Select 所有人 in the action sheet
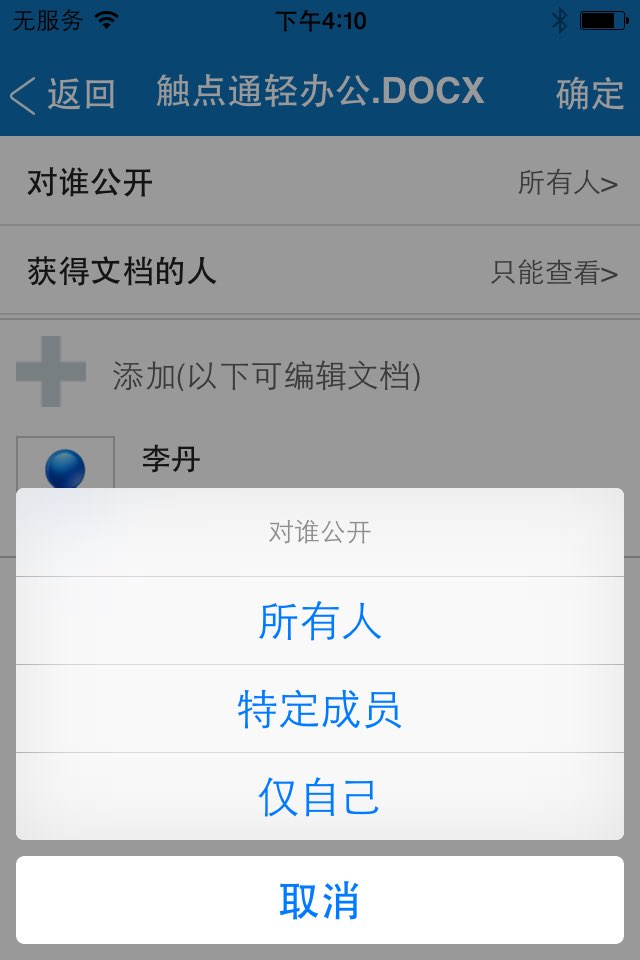The width and height of the screenshot is (640, 960). 320,621
